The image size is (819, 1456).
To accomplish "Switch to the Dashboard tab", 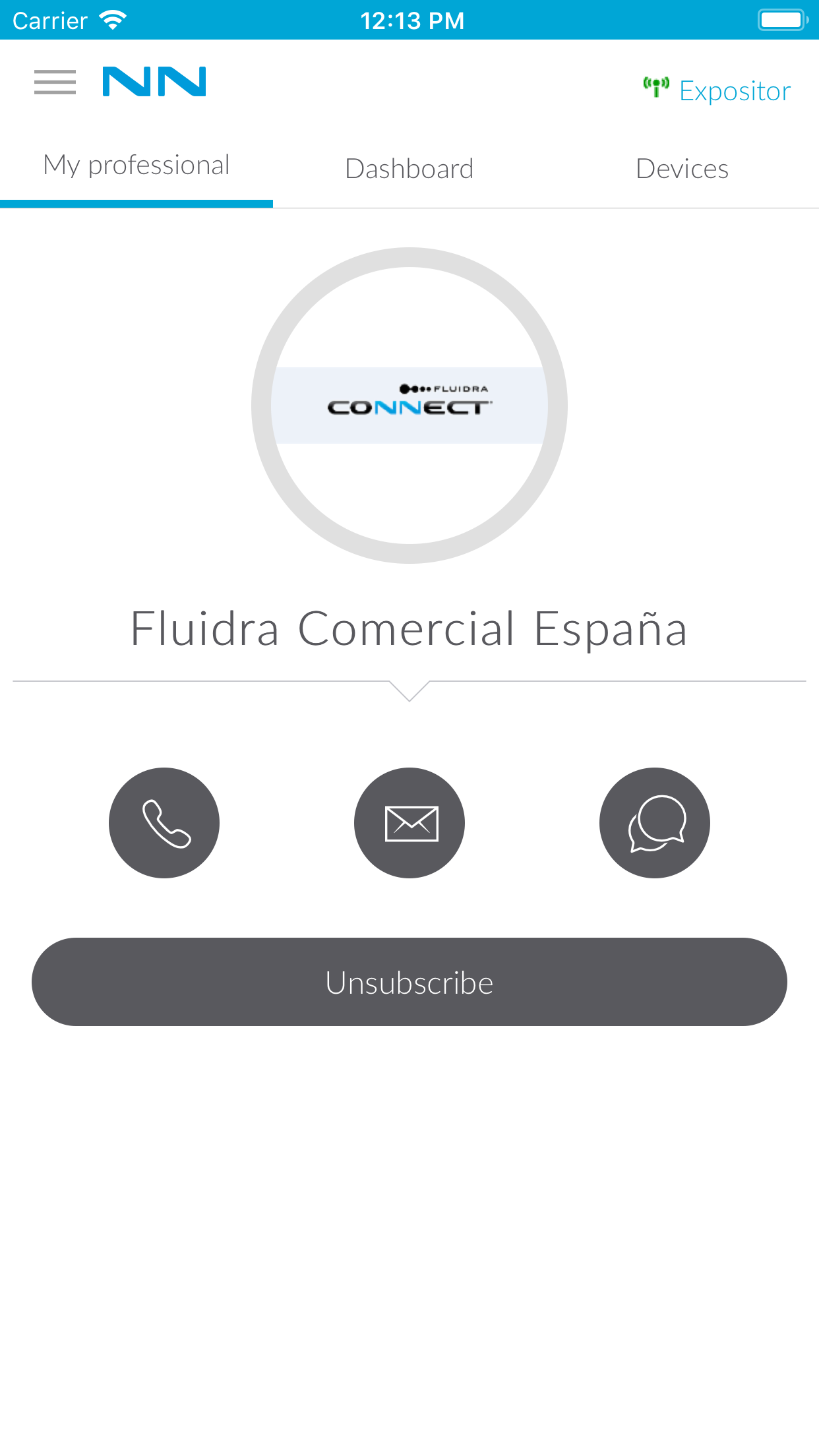I will [409, 169].
